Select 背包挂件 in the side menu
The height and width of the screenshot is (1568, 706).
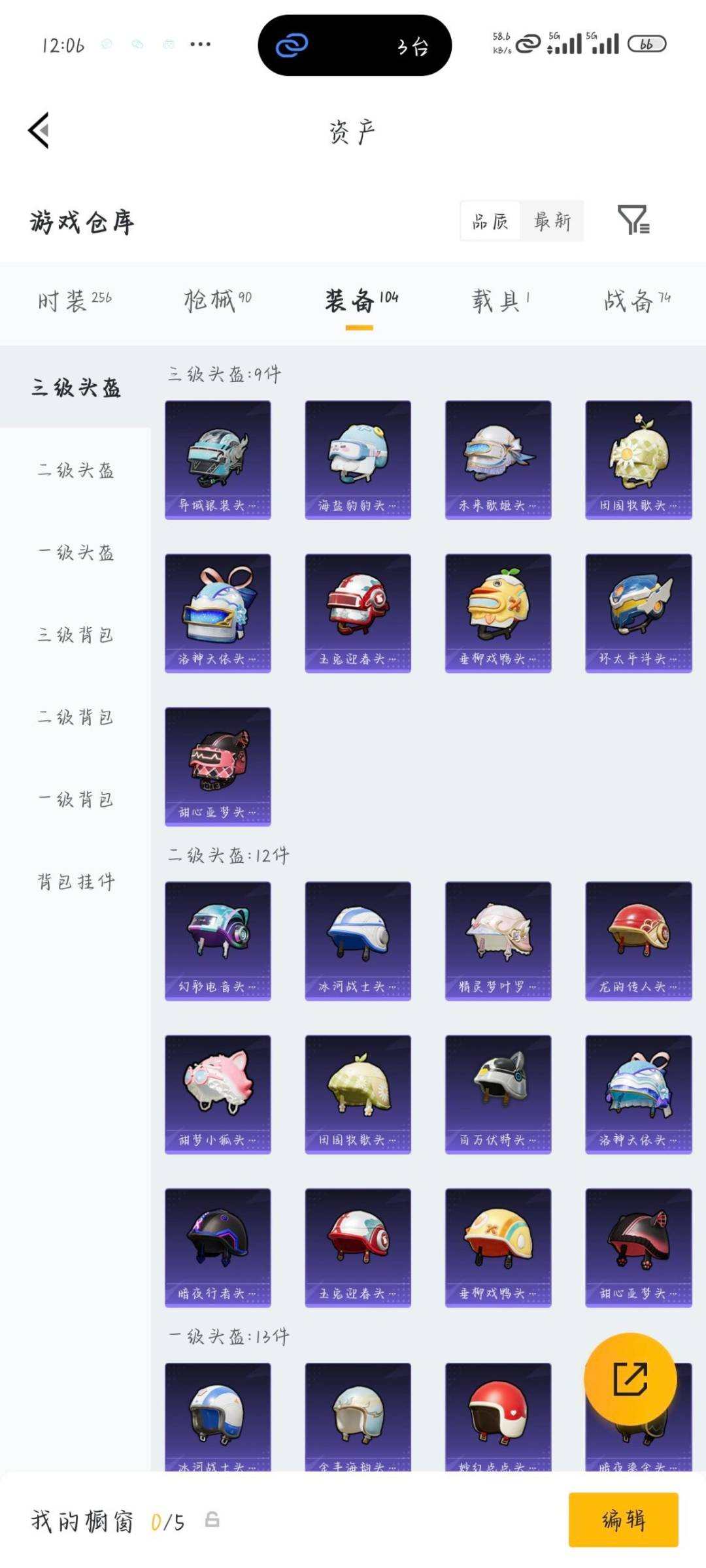tap(76, 882)
